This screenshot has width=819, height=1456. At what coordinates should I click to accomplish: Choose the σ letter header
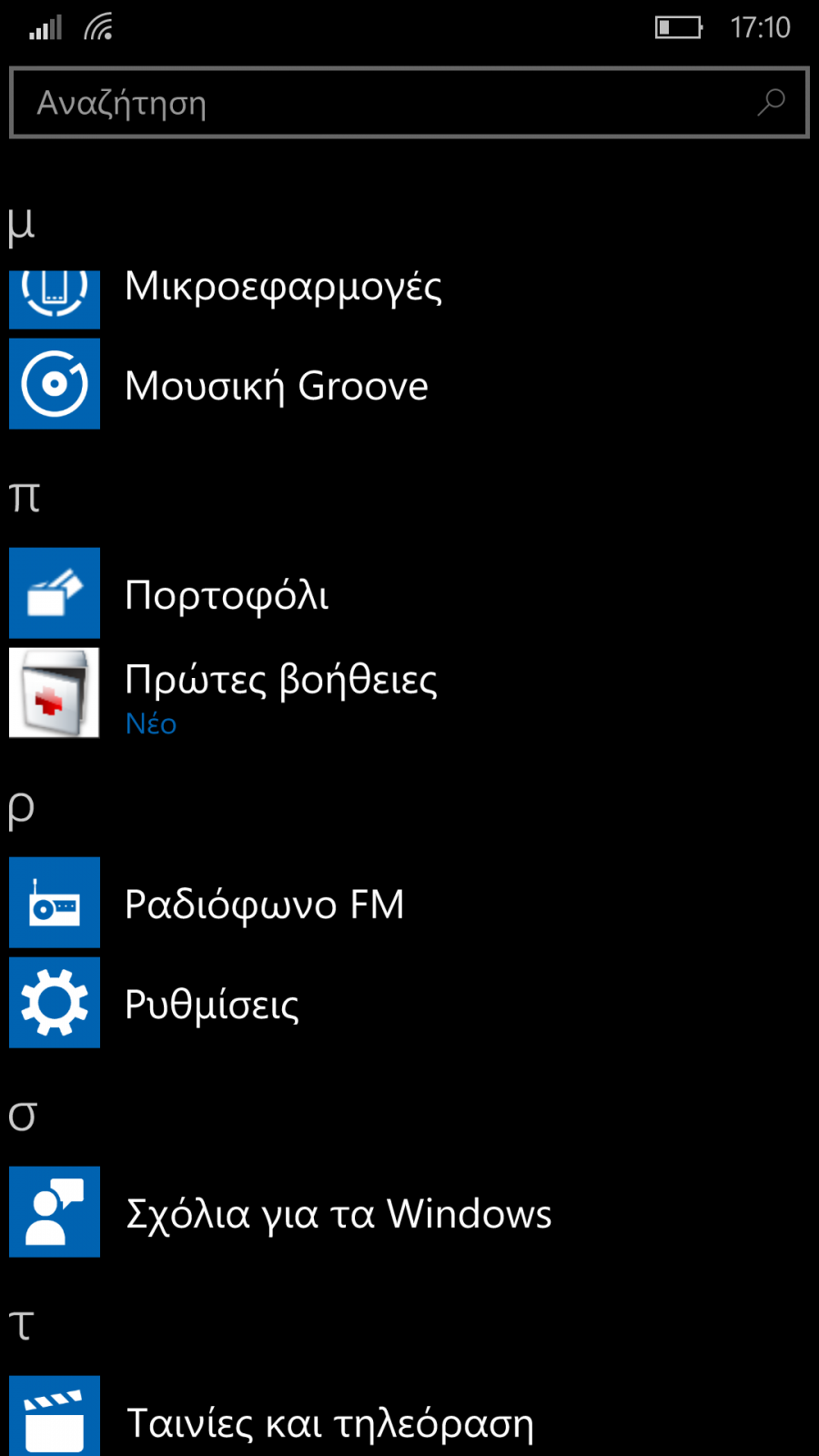pyautogui.click(x=23, y=1117)
